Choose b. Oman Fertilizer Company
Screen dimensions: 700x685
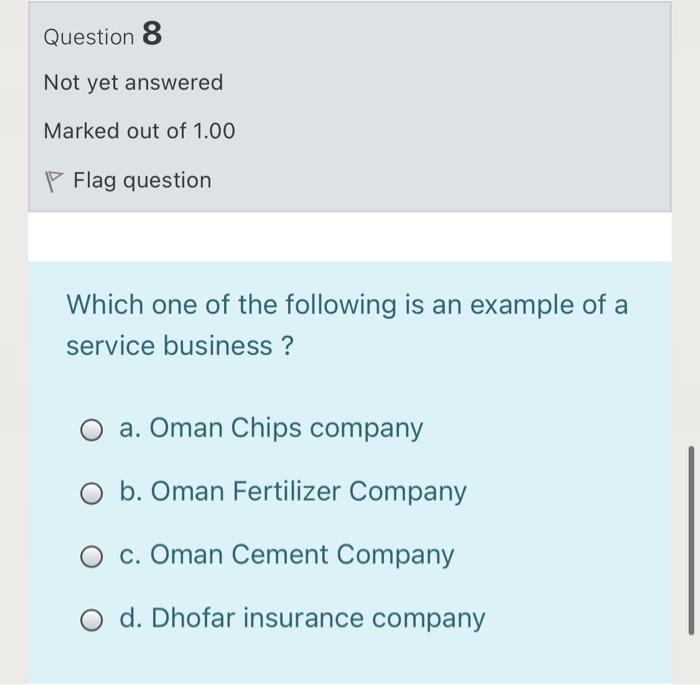click(92, 493)
